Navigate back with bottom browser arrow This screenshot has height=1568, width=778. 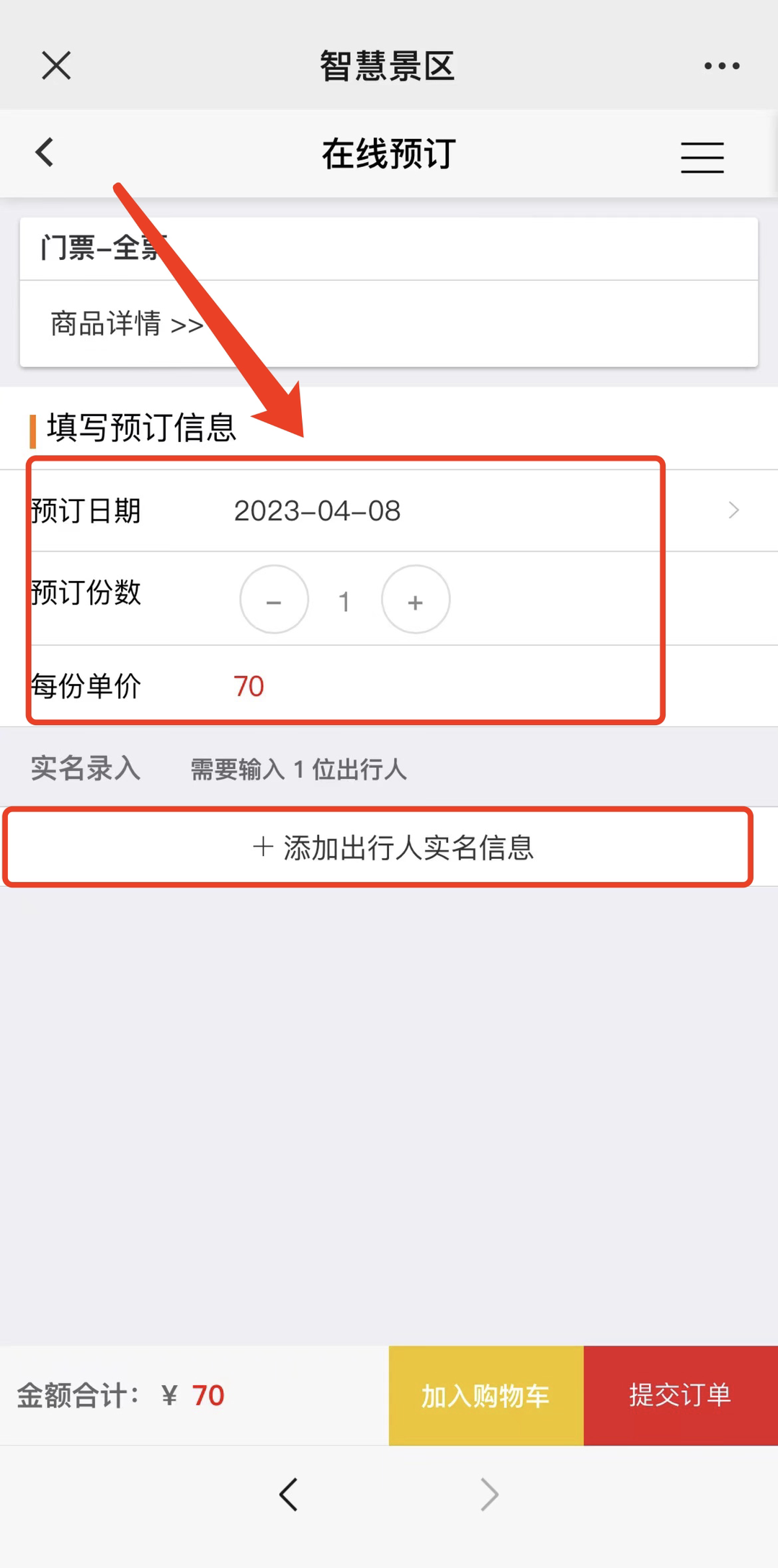[289, 1495]
